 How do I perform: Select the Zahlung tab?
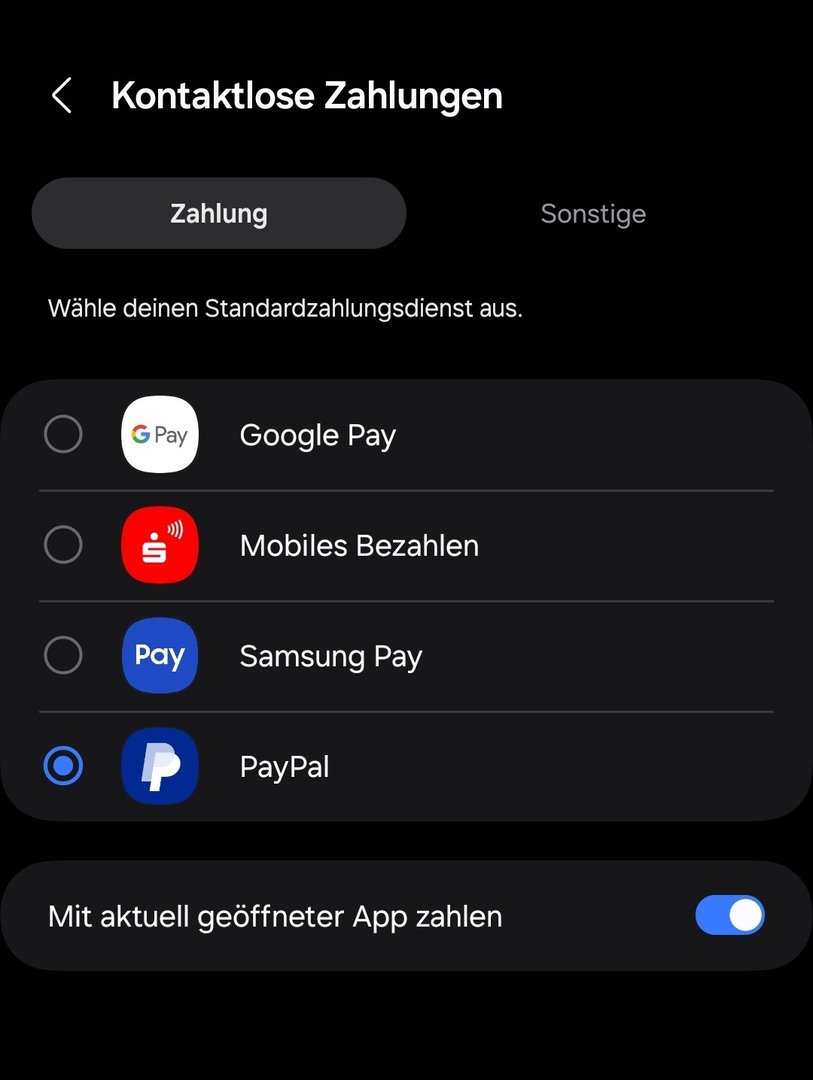[x=219, y=214]
